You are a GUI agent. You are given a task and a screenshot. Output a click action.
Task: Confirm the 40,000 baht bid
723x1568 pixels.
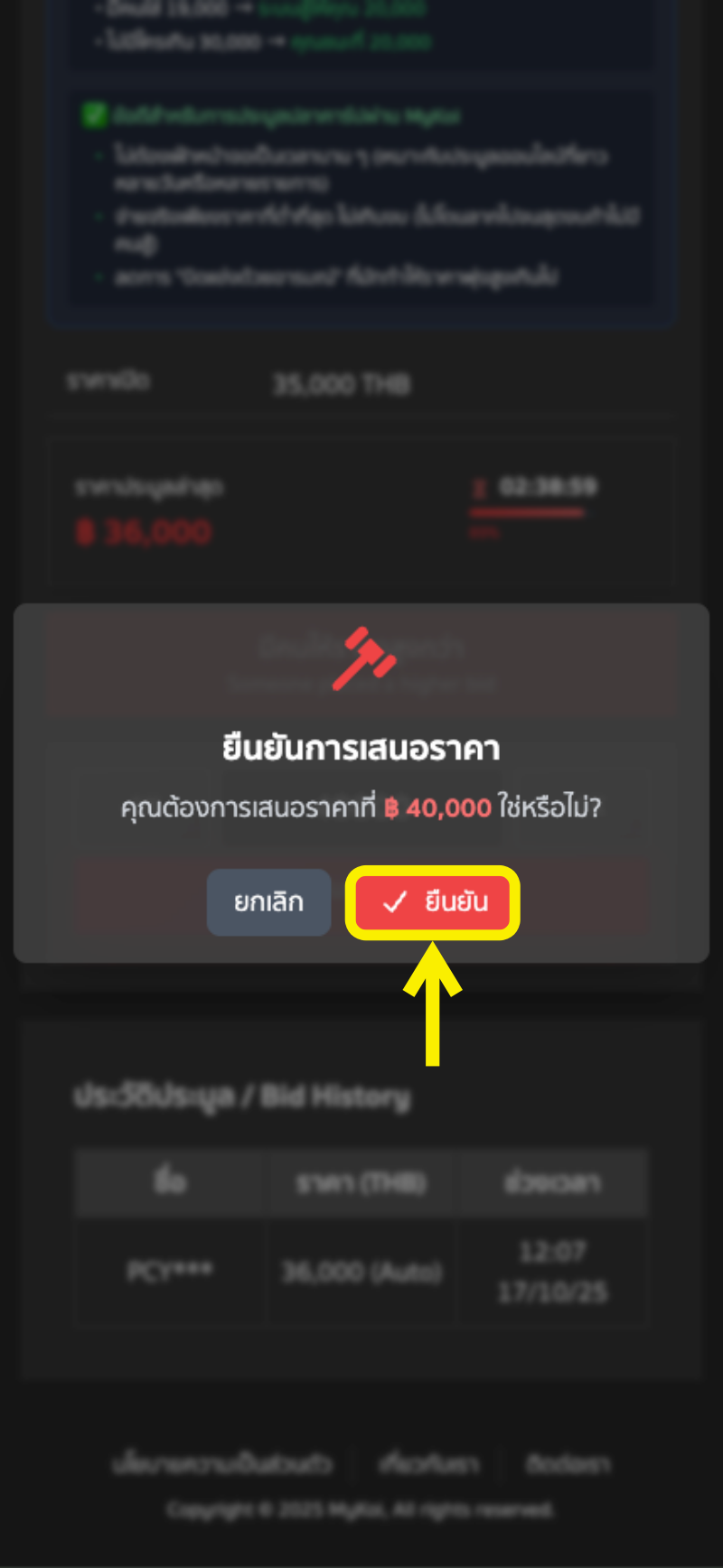pyautogui.click(x=434, y=902)
